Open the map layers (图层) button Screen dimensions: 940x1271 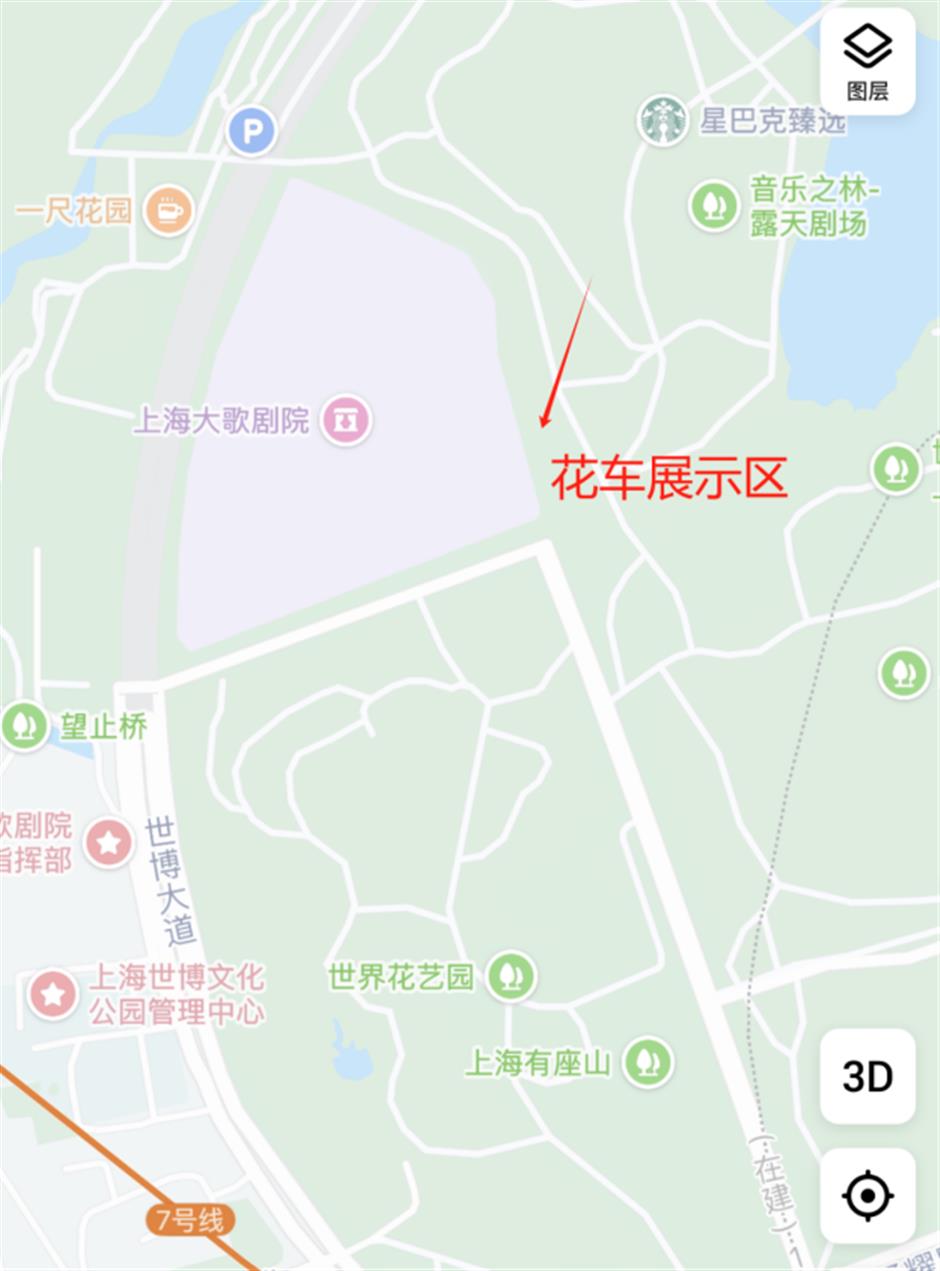point(867,61)
